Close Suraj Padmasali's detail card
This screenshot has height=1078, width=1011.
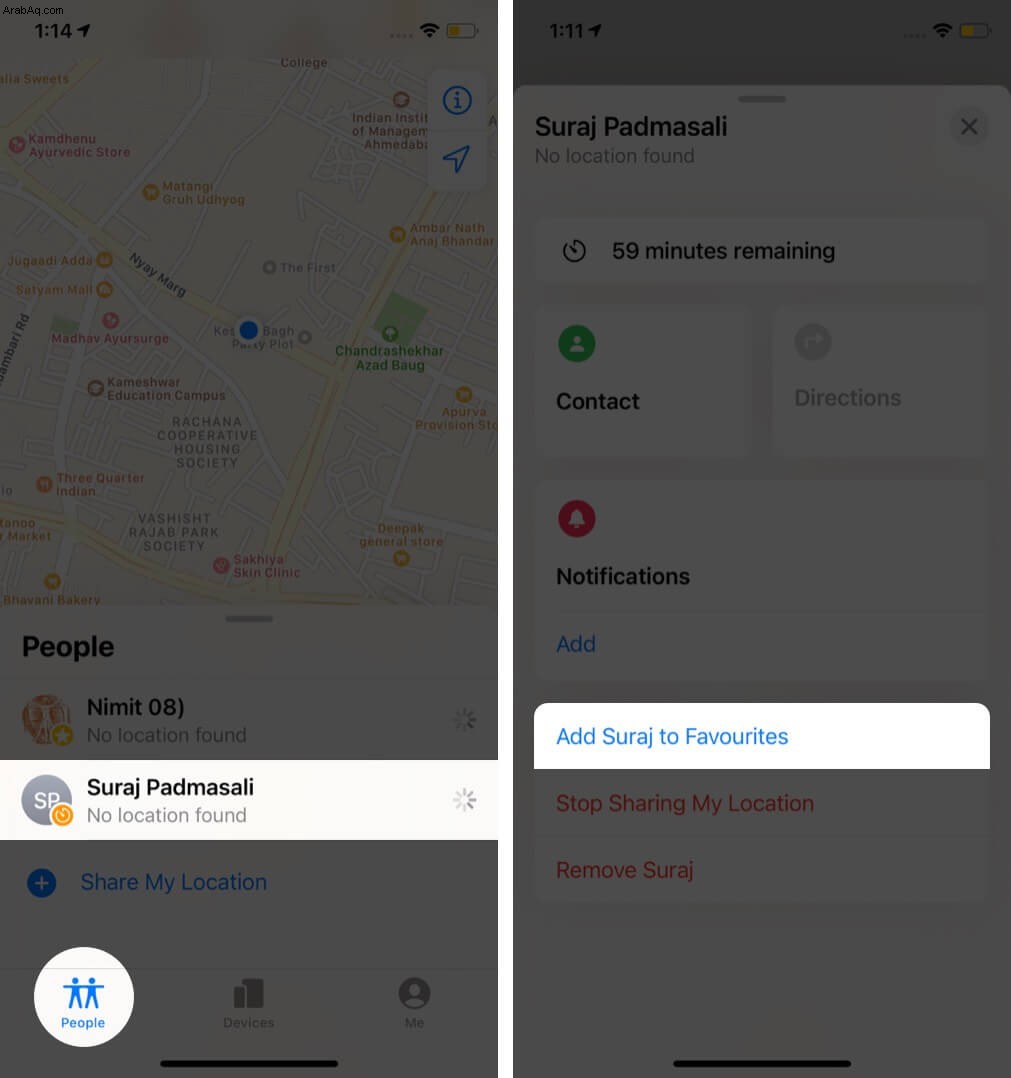pos(968,127)
